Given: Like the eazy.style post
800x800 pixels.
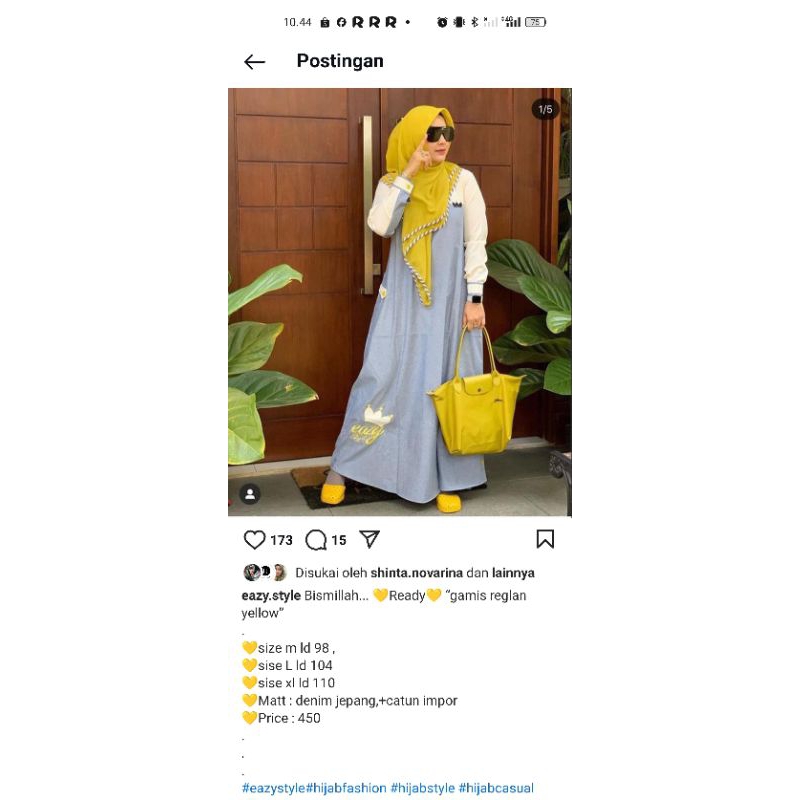Looking at the screenshot, I should point(255,540).
